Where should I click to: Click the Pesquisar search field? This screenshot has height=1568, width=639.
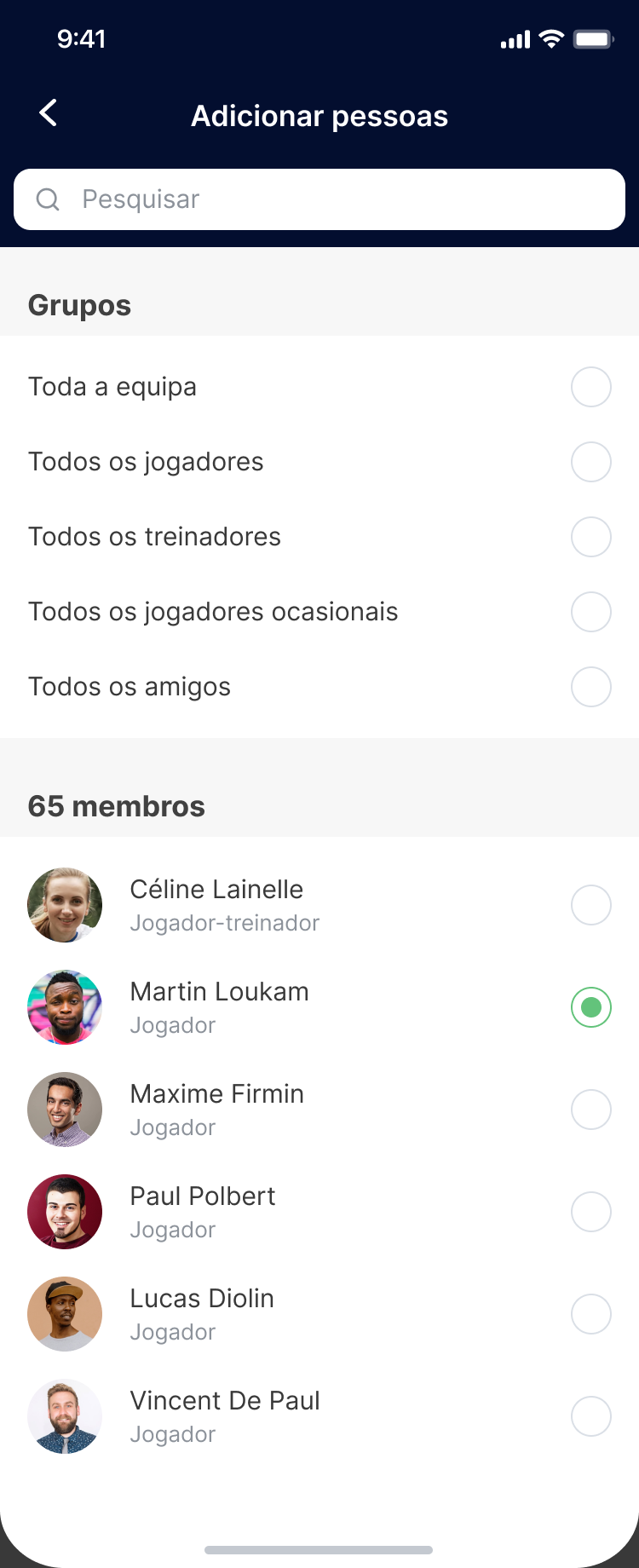pos(319,199)
